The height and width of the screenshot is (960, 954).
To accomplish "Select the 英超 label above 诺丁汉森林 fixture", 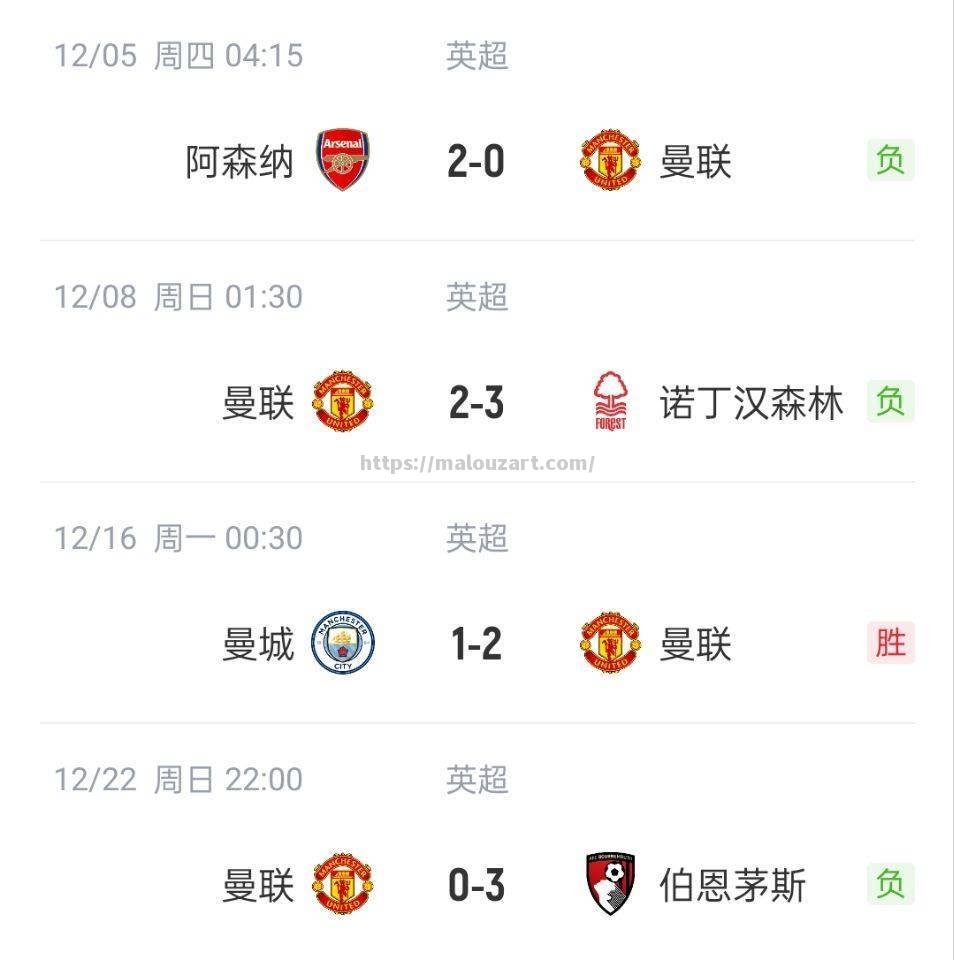I will 477,296.
